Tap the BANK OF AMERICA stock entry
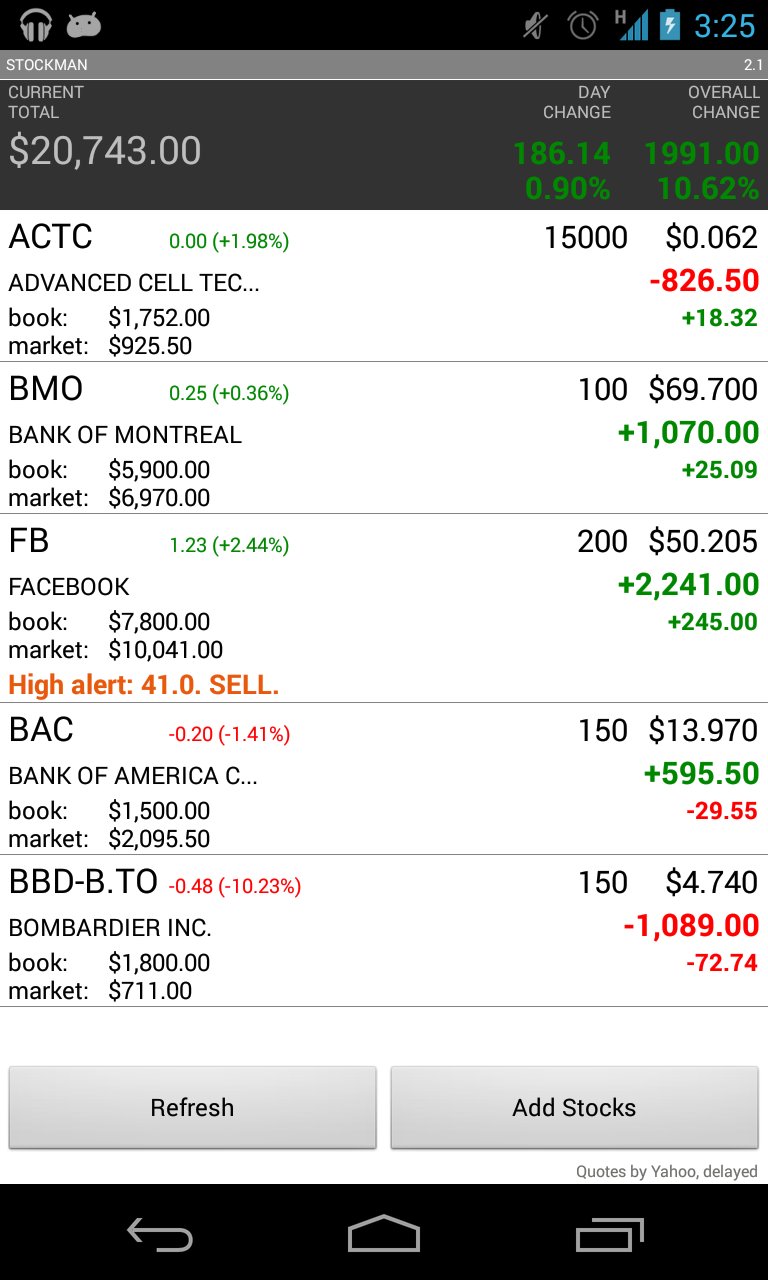 tap(384, 780)
